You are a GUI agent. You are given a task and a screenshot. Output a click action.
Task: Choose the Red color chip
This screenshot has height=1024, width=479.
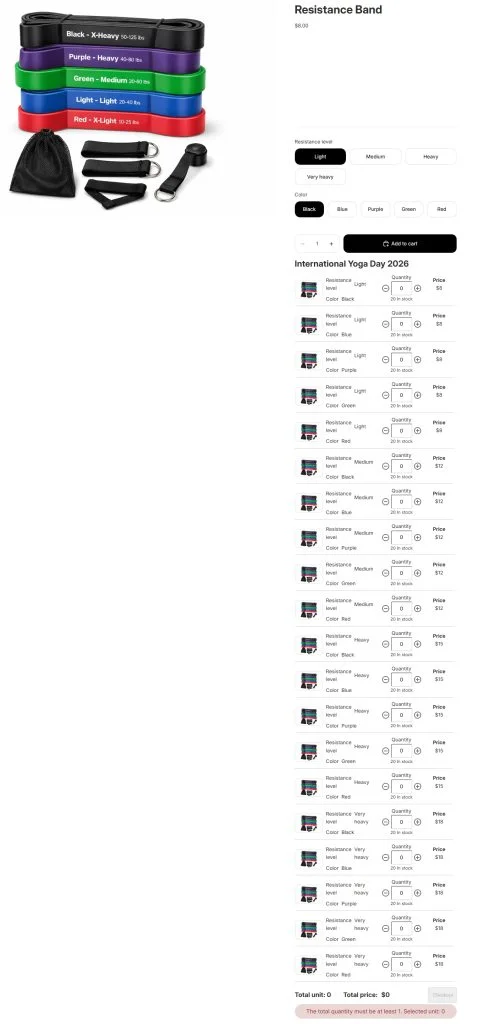tap(442, 210)
